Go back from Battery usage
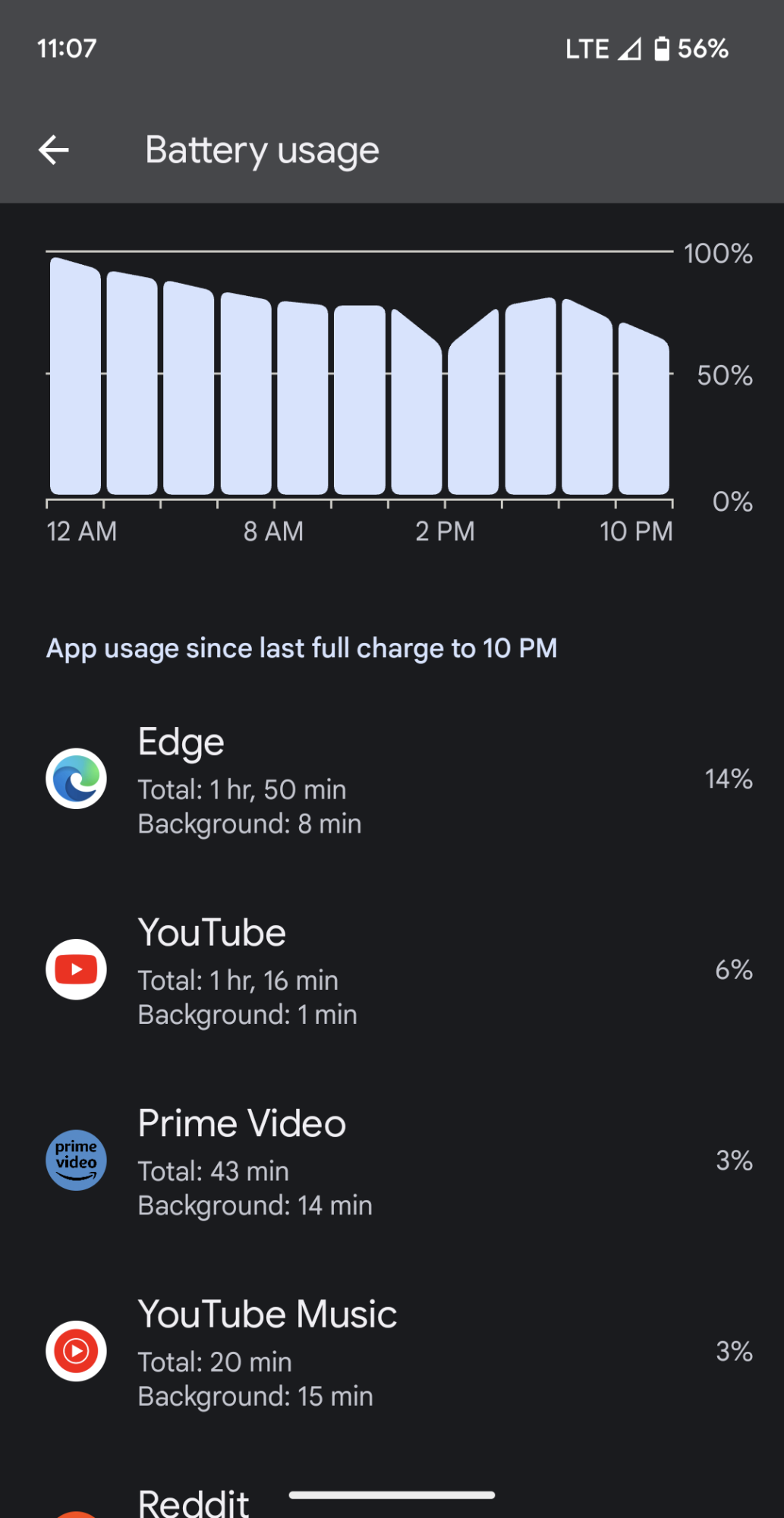784x1518 pixels. coord(54,150)
